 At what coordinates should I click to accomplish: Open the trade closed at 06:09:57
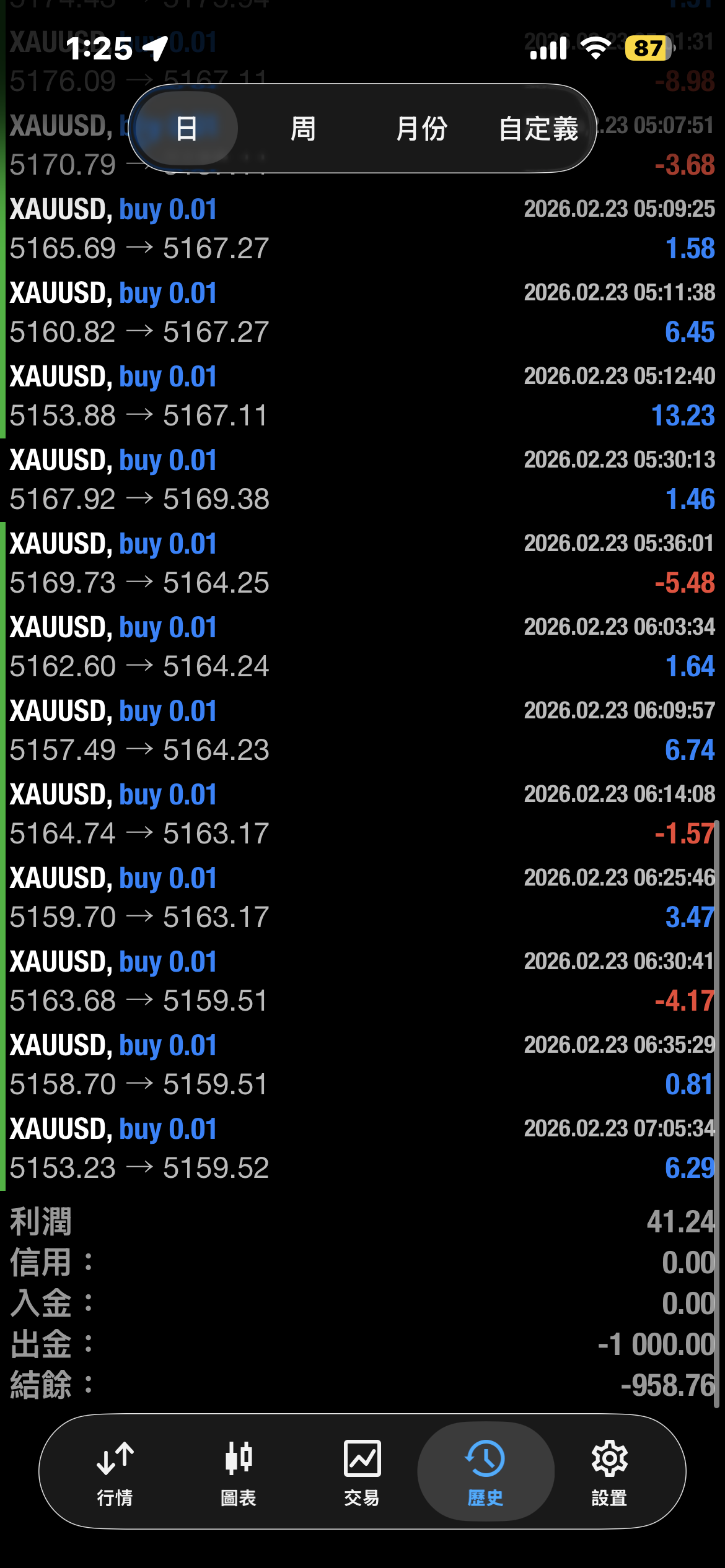tap(362, 731)
